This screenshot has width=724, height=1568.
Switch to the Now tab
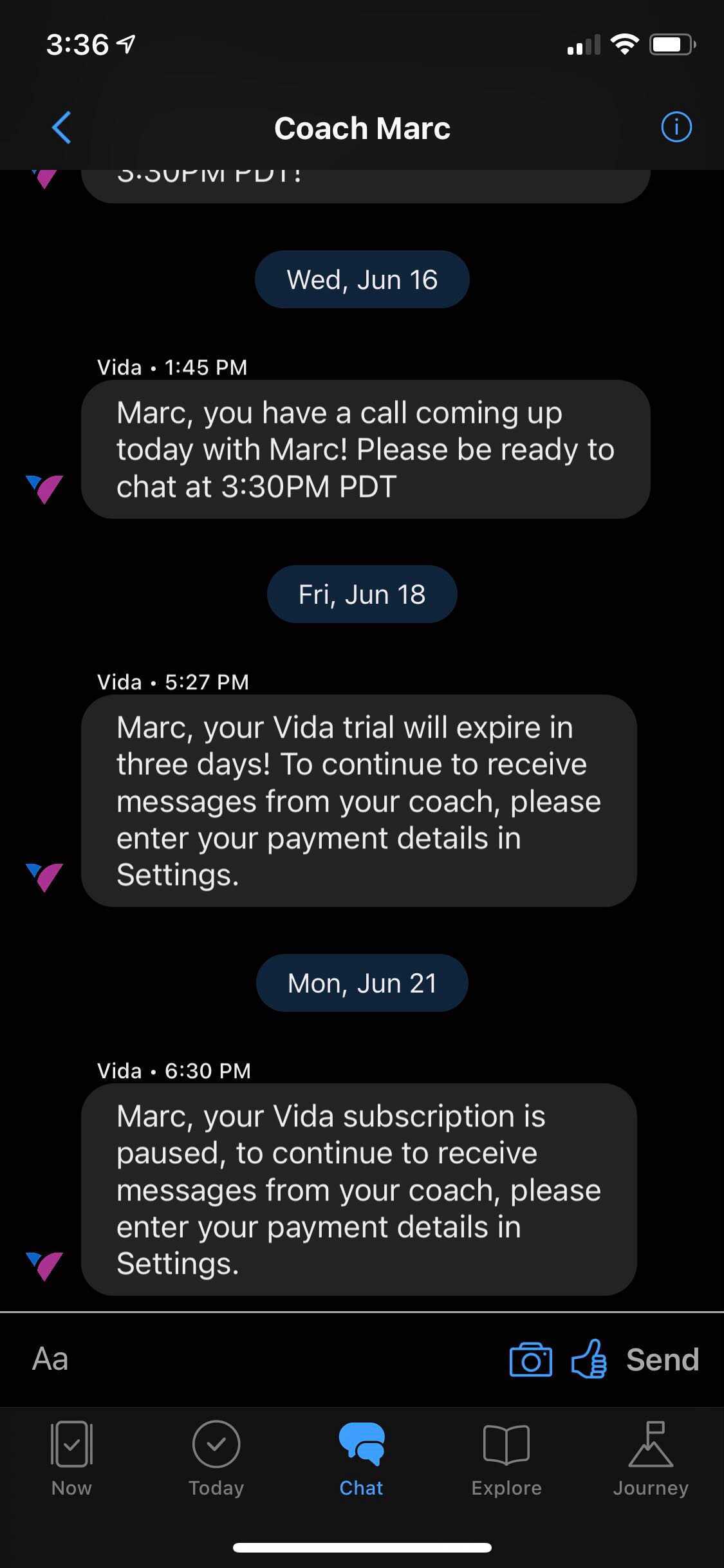[71, 1459]
